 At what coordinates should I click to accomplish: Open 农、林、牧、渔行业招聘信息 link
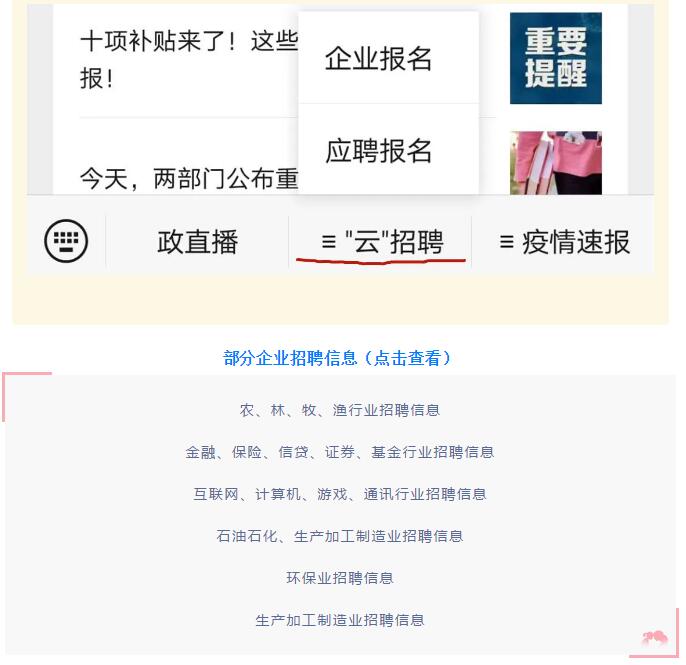coord(340,410)
